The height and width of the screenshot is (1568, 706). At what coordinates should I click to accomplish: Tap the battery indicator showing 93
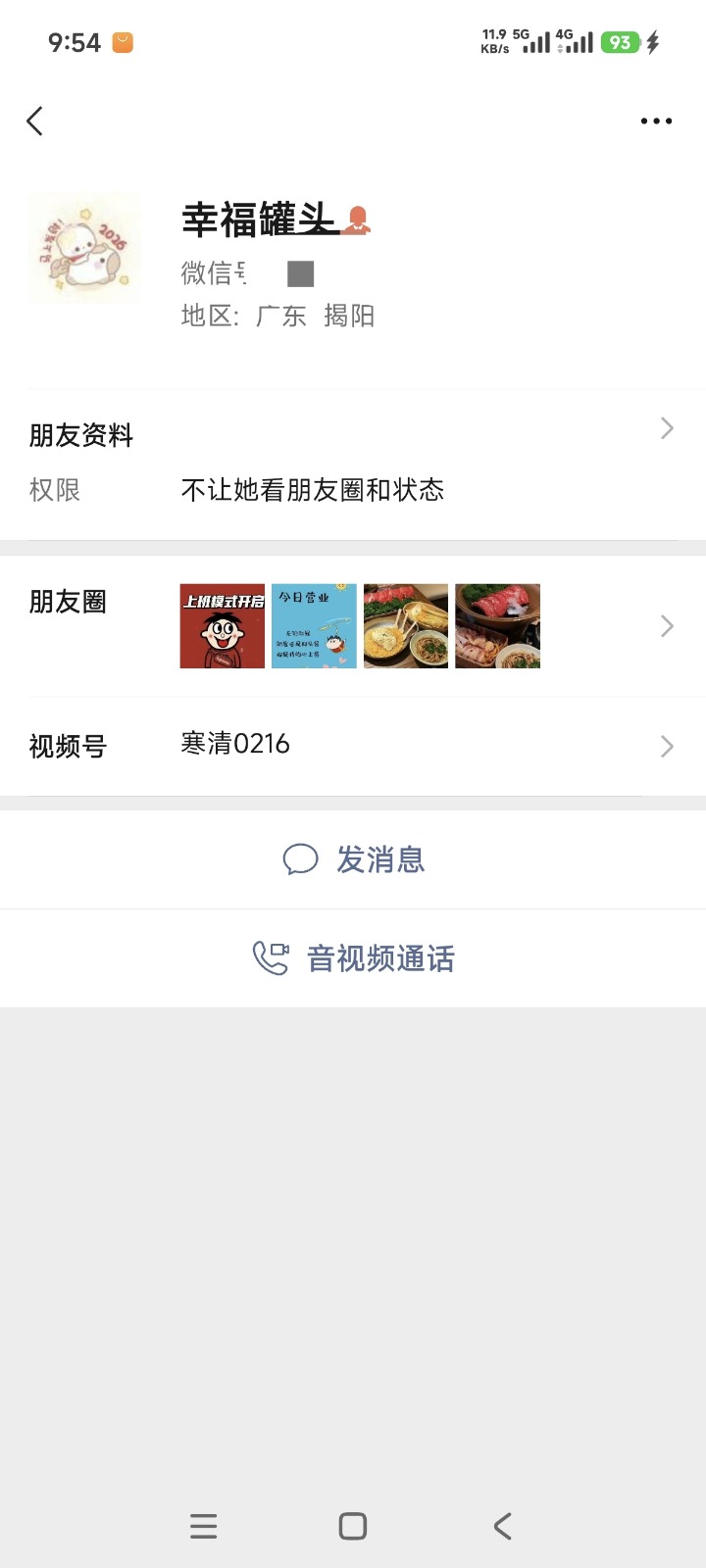pos(620,42)
